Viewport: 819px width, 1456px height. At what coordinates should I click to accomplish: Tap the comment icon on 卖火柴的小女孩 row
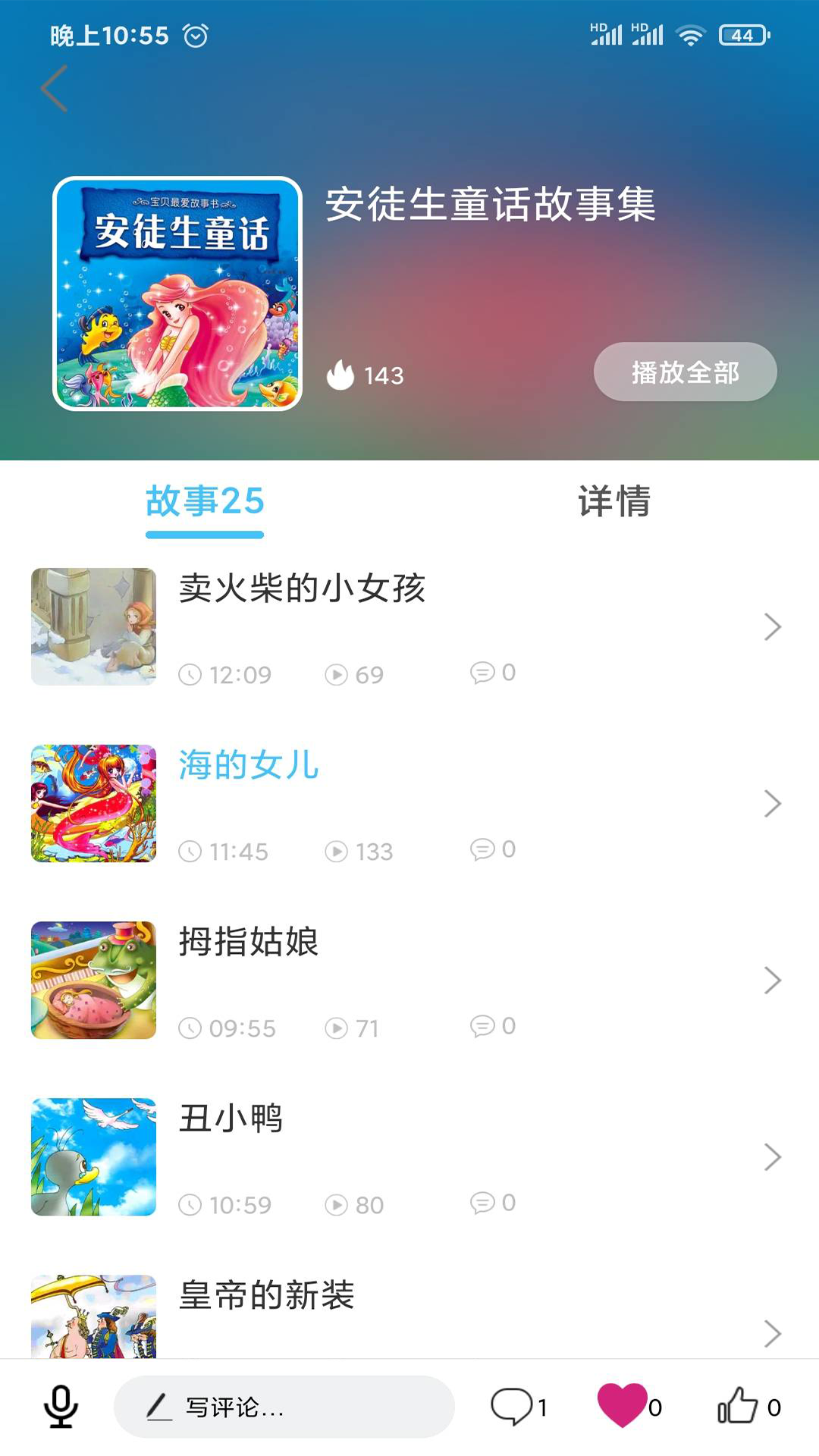coord(481,673)
